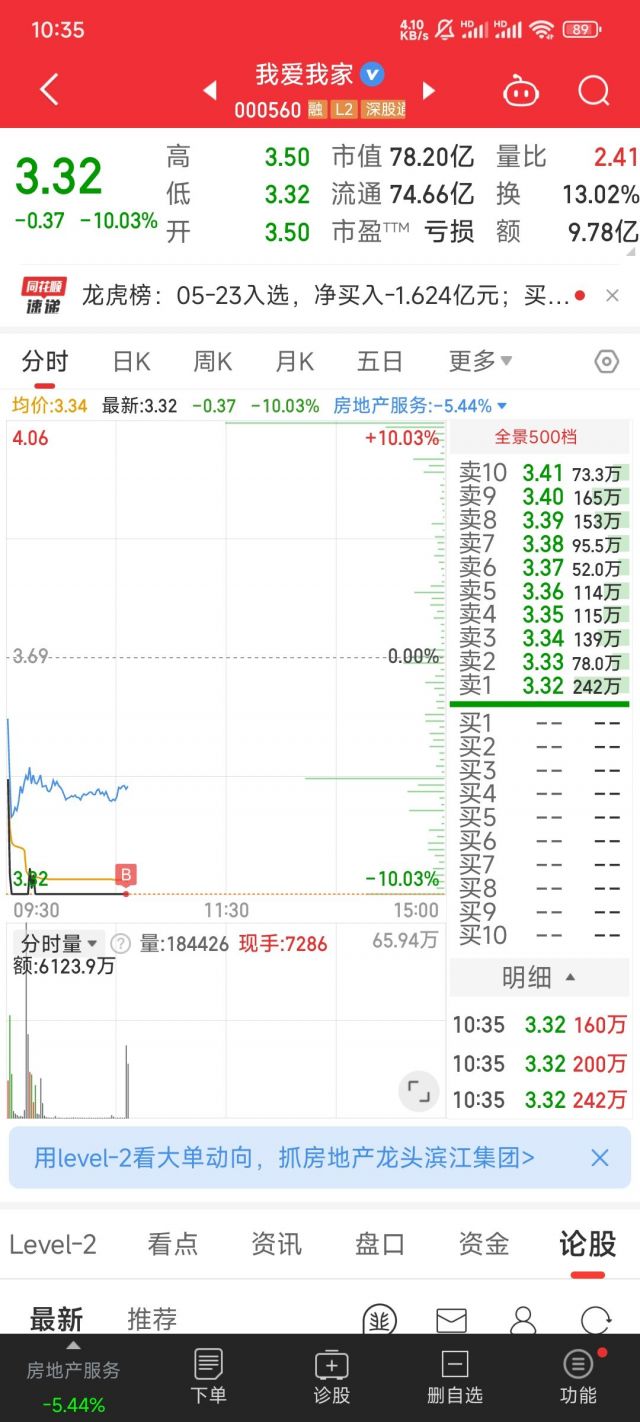Switch to the previous stock arrow
Screen dimensions: 640x1422
(x=210, y=91)
